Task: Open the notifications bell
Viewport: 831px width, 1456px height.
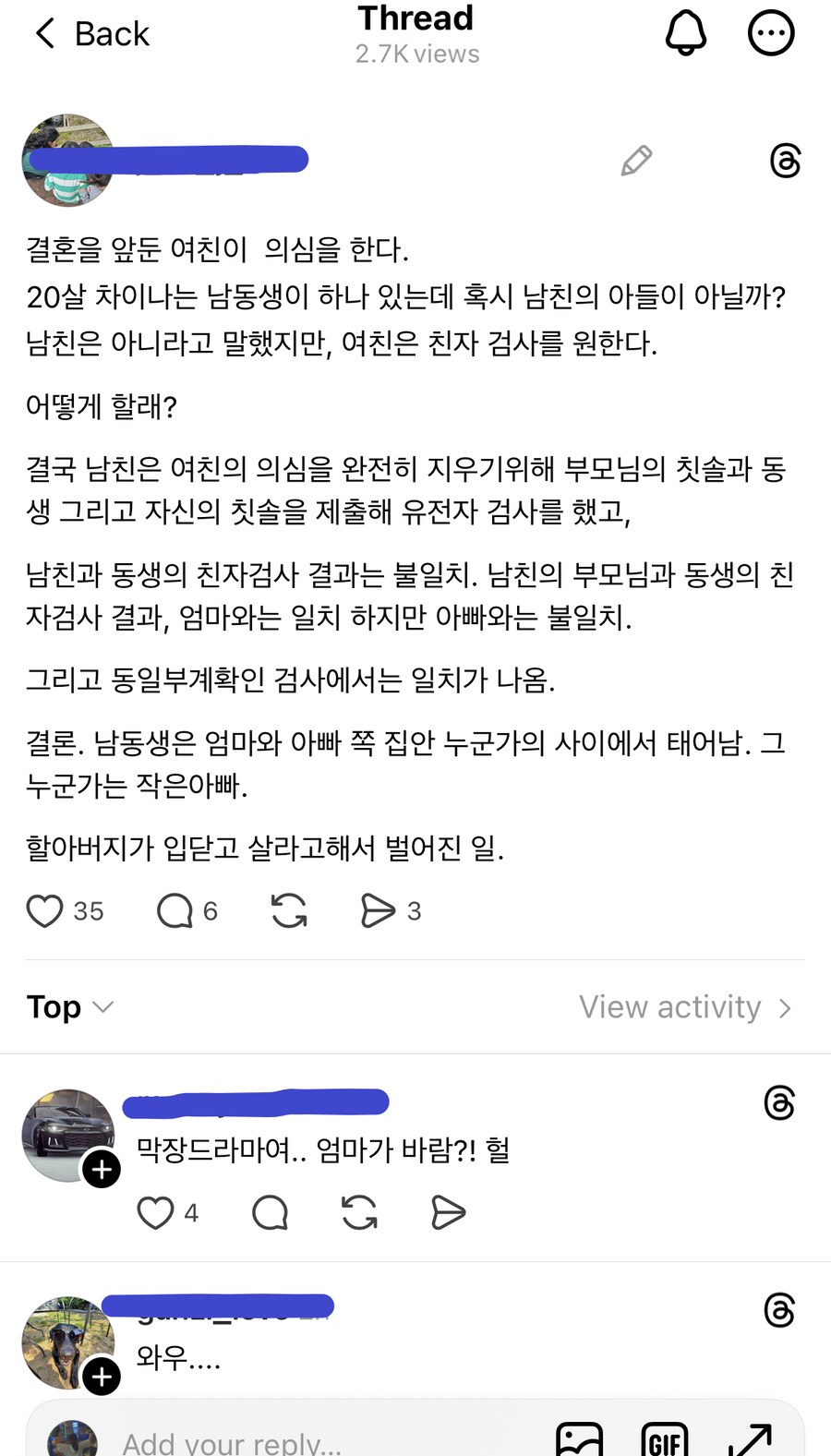Action: coord(686,32)
